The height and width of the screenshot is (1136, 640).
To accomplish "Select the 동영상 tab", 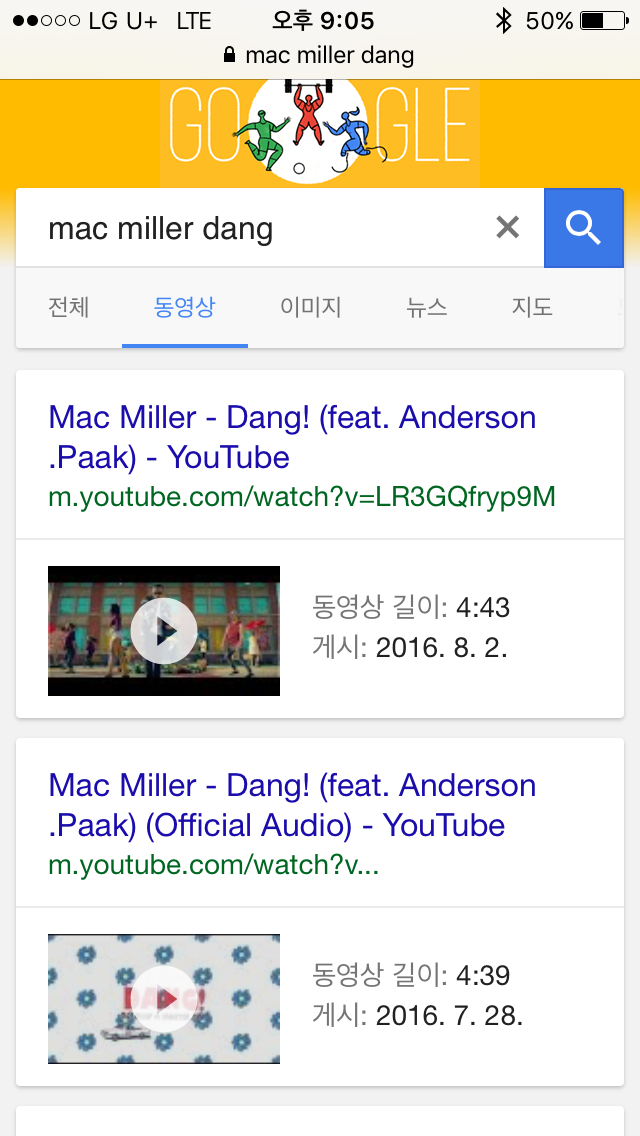I will pyautogui.click(x=185, y=307).
